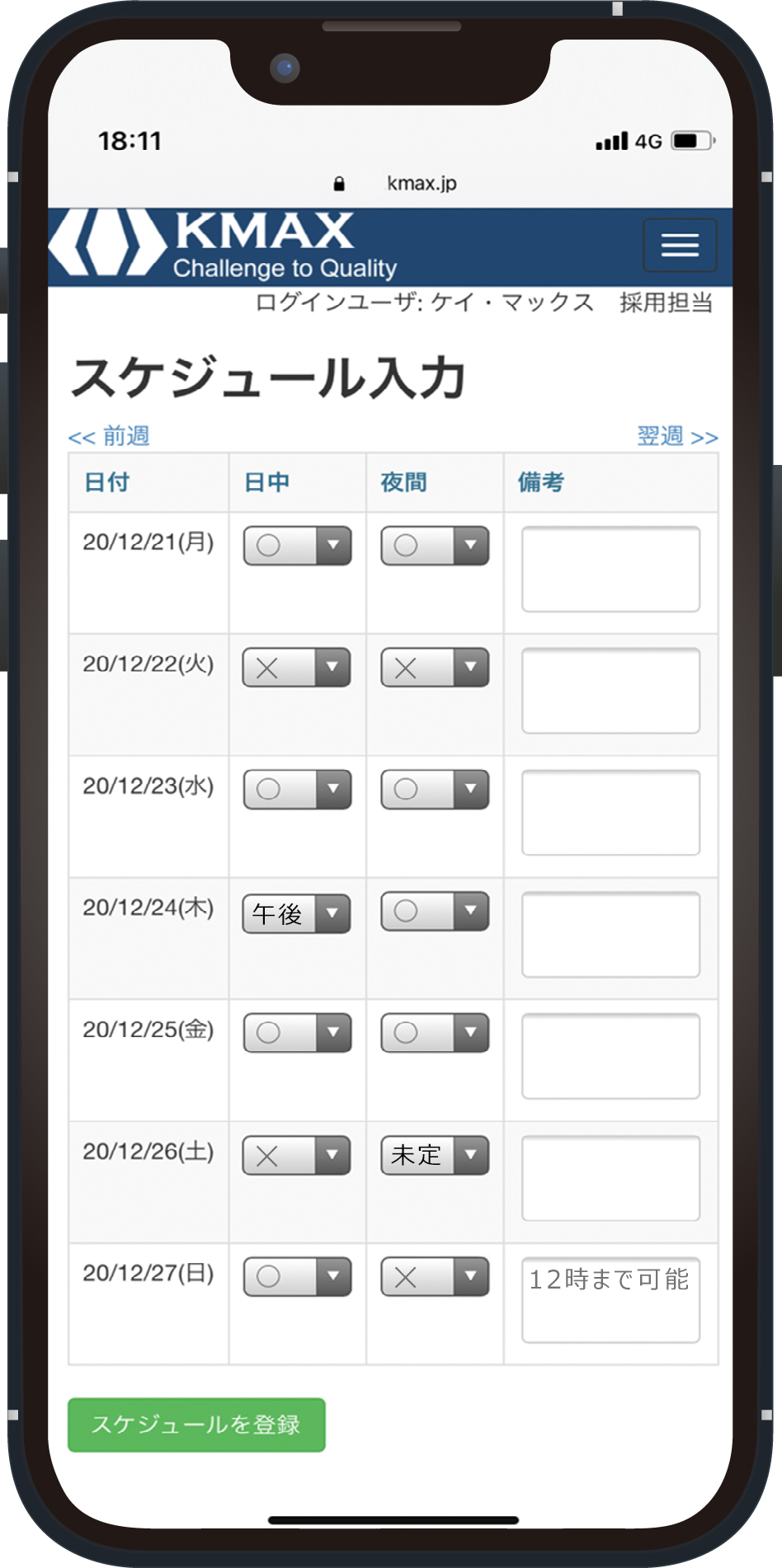The width and height of the screenshot is (782, 1568).
Task: Open the 夜間 dropdown for 20/12/24(木)
Action: click(435, 911)
